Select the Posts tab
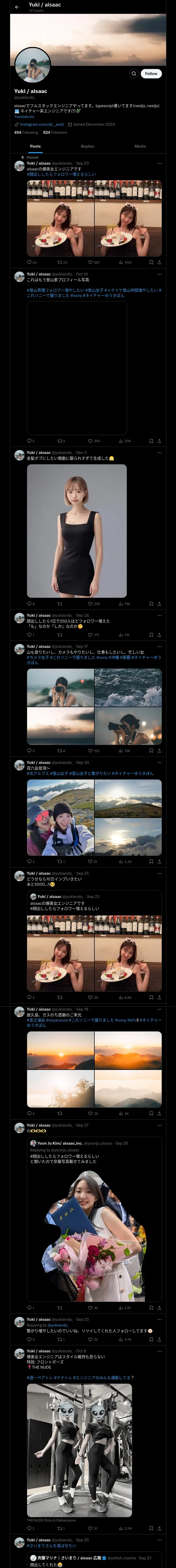 click(x=35, y=146)
